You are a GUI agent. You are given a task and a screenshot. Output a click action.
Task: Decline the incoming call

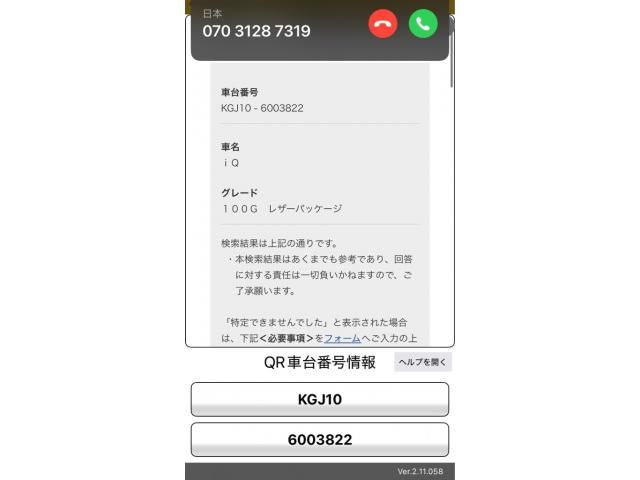tap(383, 24)
